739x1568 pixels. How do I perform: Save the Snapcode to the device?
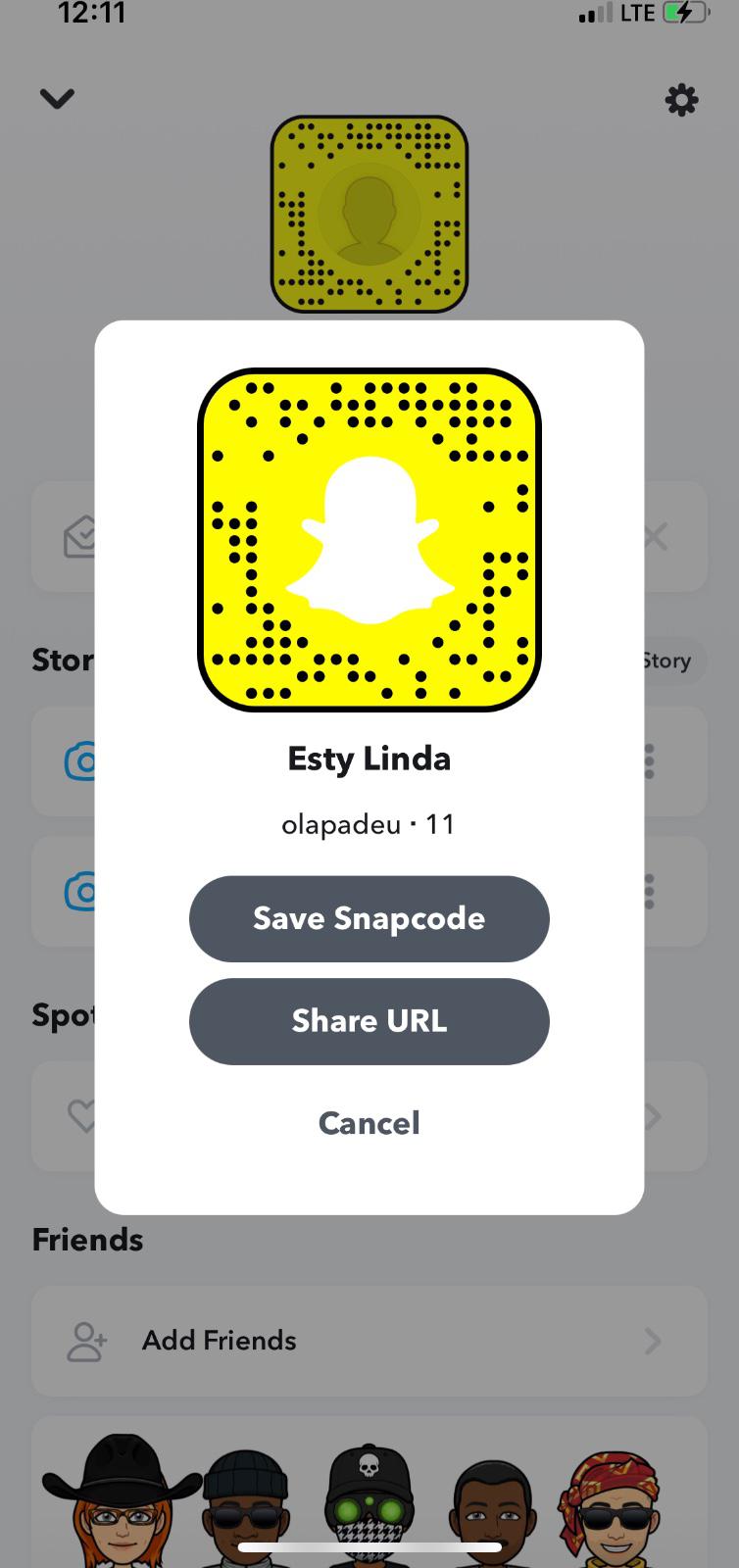(x=369, y=918)
